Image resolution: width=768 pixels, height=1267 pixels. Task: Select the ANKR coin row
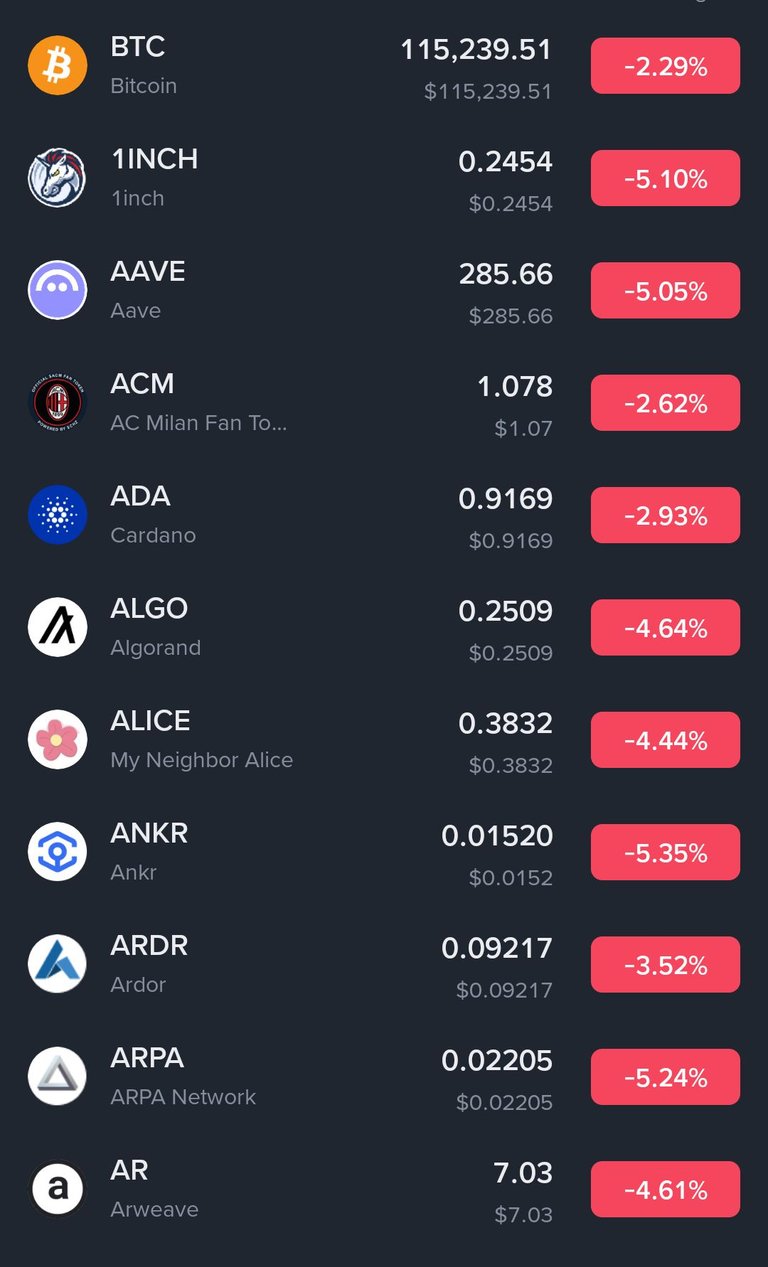pos(384,852)
